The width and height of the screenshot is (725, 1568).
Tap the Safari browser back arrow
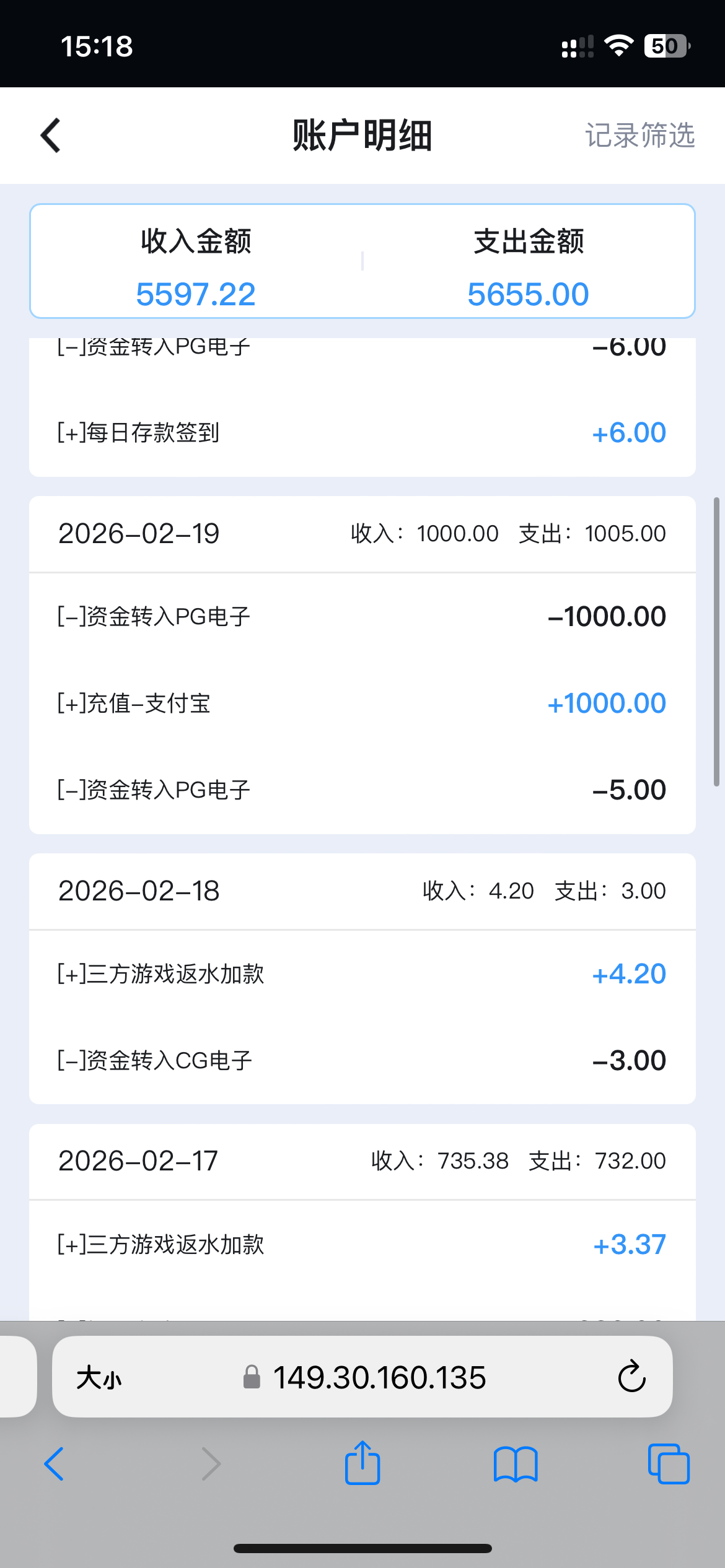click(55, 1464)
